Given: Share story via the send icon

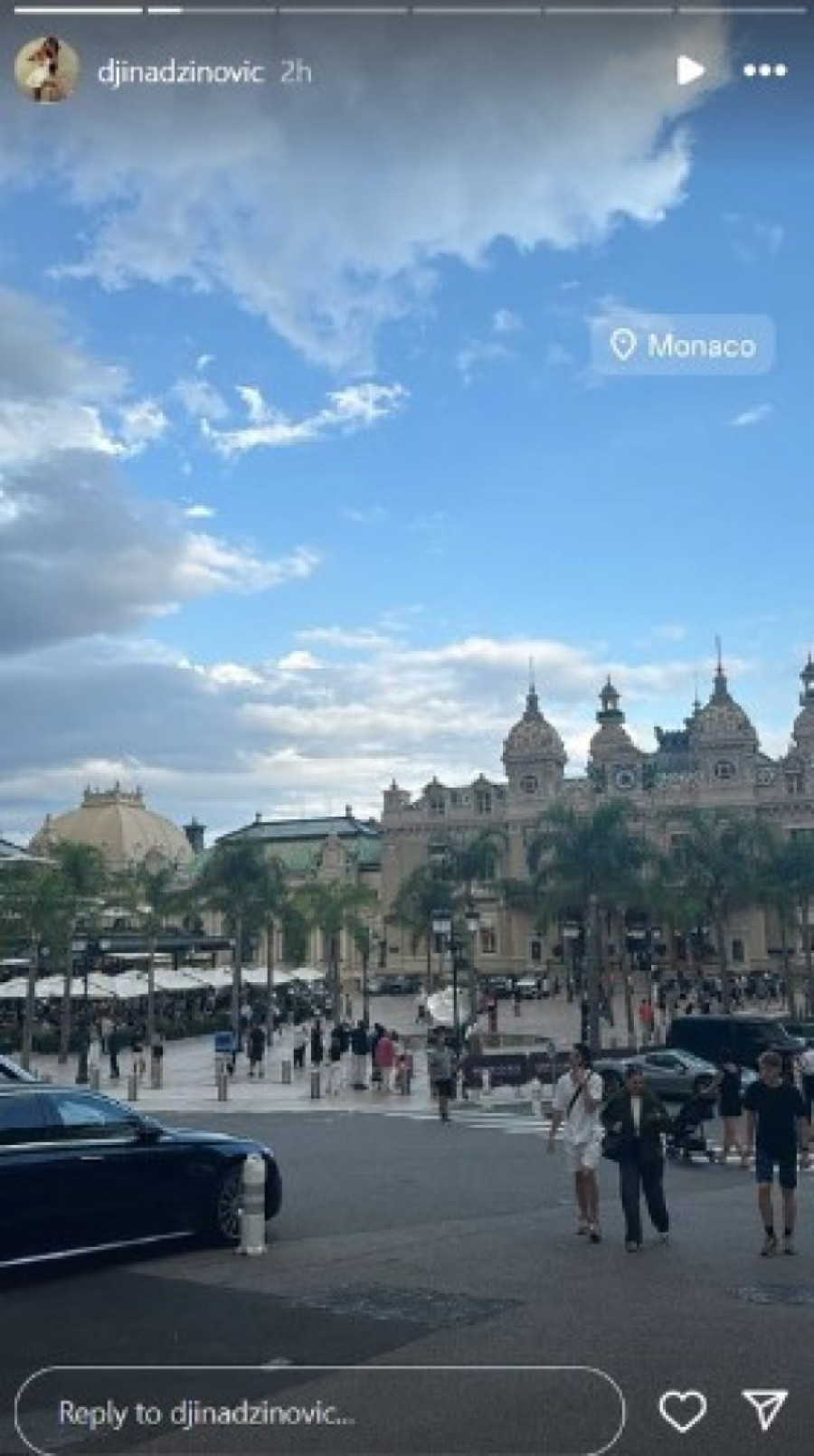Looking at the screenshot, I should (764, 1410).
